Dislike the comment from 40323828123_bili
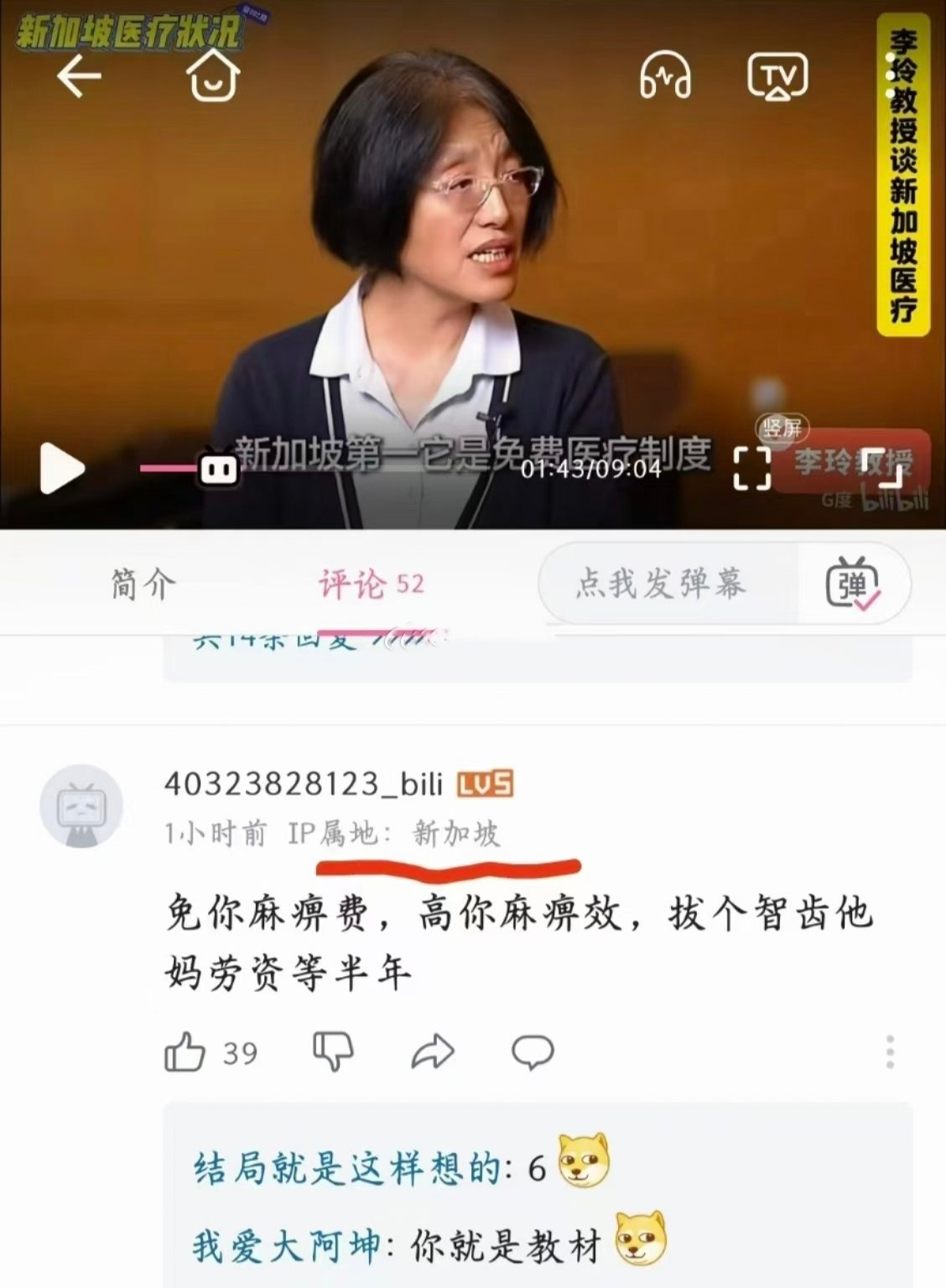The width and height of the screenshot is (946, 1288). point(333,1052)
